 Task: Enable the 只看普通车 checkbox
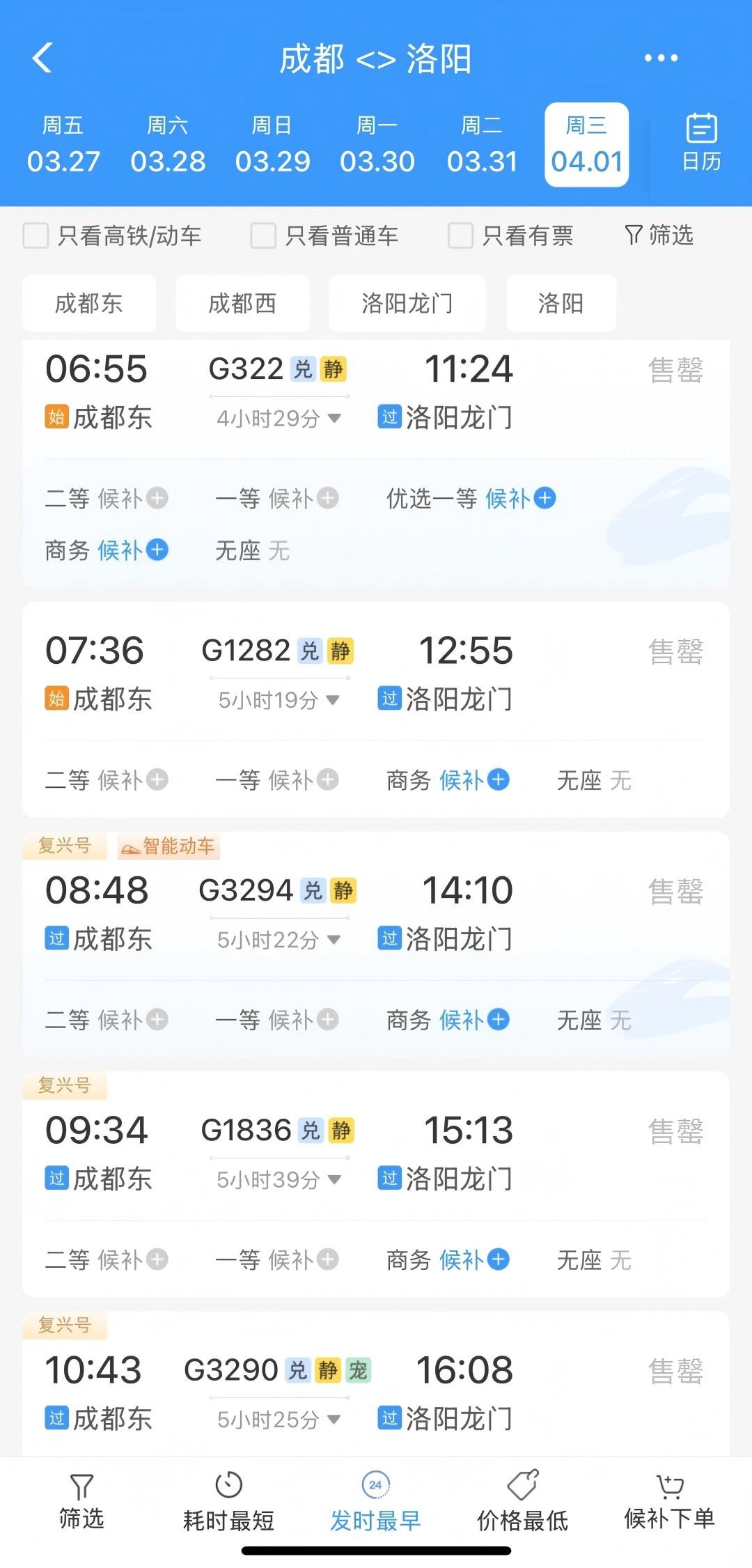(263, 235)
